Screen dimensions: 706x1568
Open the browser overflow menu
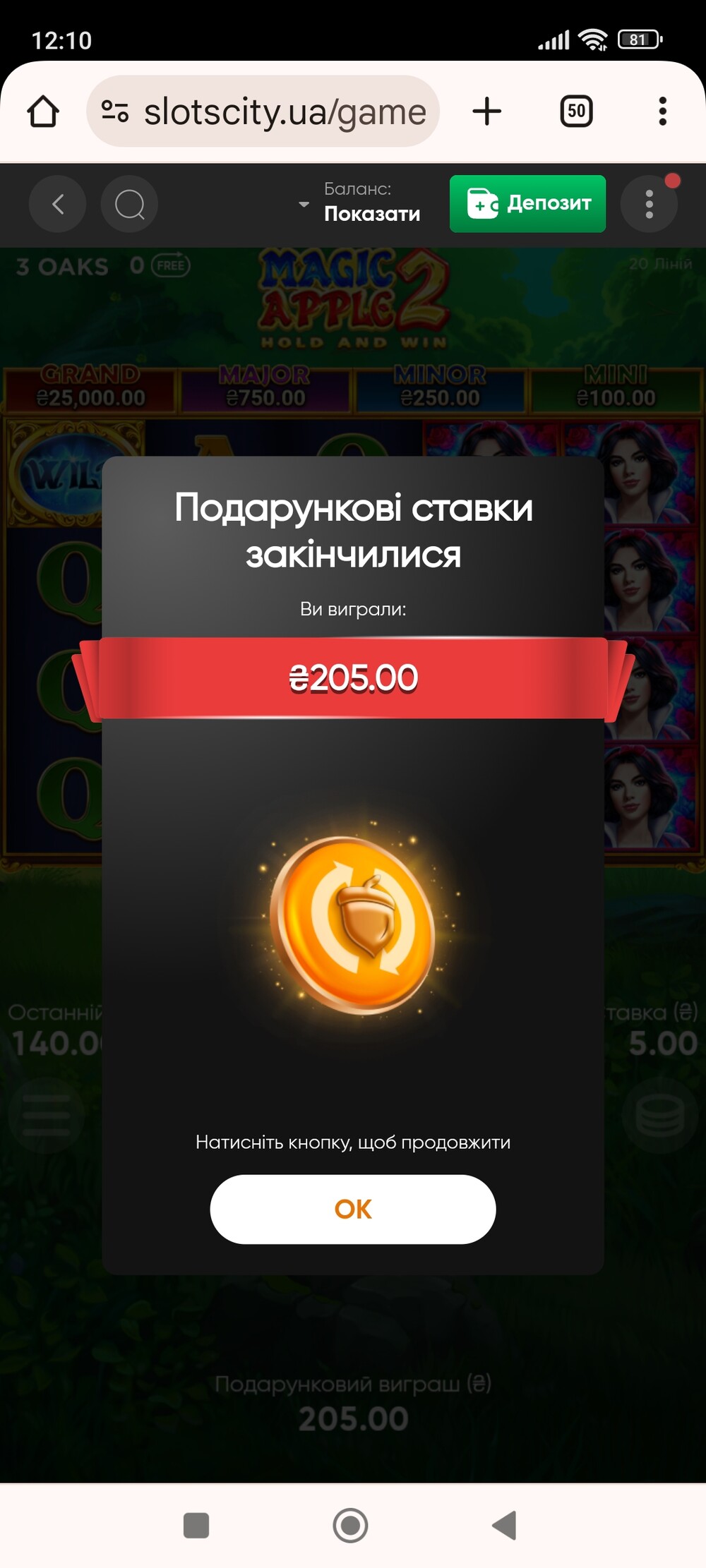(x=662, y=111)
